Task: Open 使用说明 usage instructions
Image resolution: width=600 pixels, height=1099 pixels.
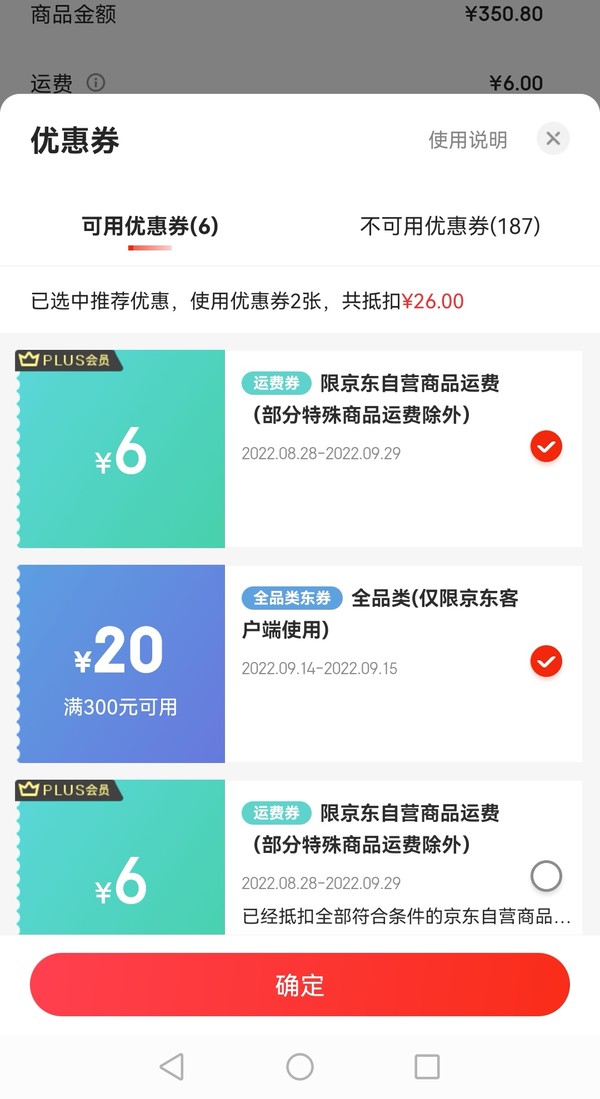Action: (x=467, y=140)
